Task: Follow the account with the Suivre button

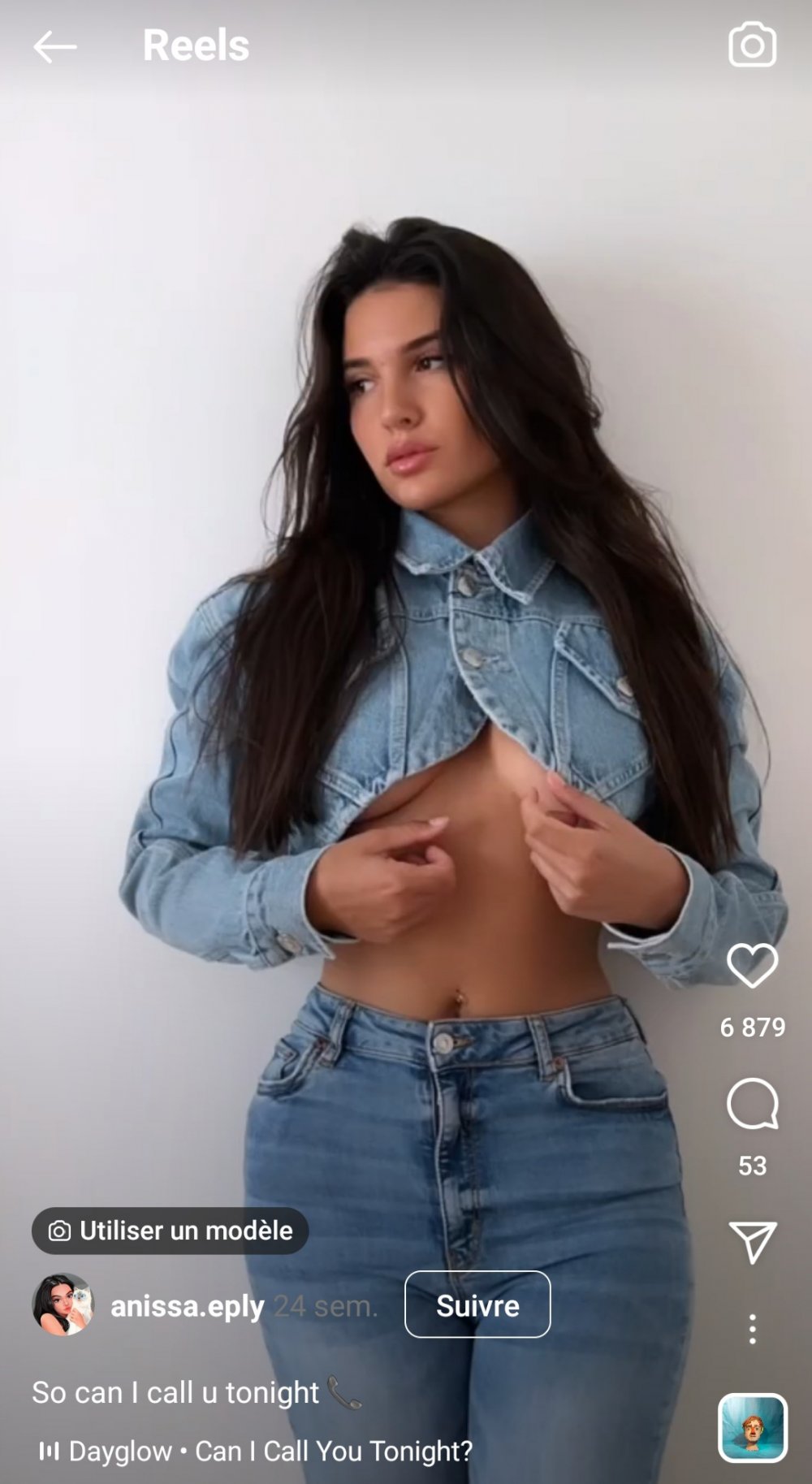Action: pos(477,1305)
